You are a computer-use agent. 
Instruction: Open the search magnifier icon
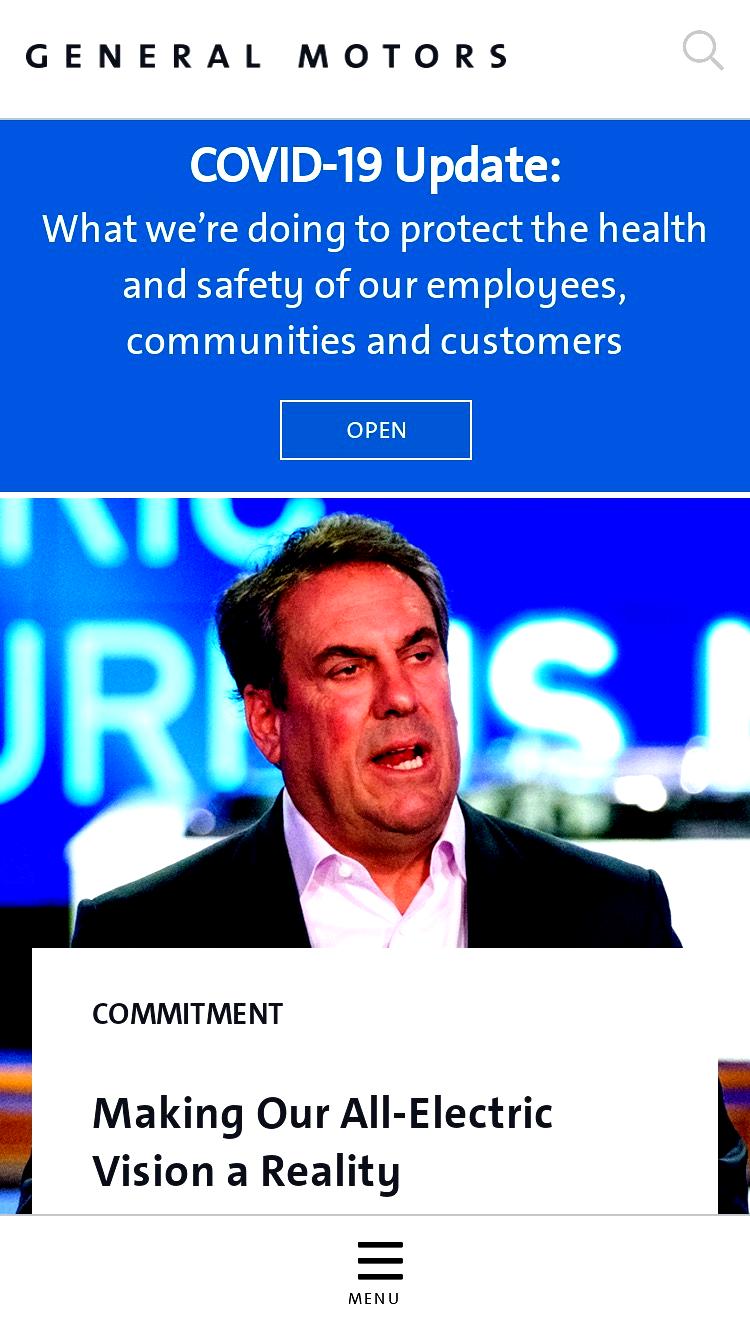703,50
